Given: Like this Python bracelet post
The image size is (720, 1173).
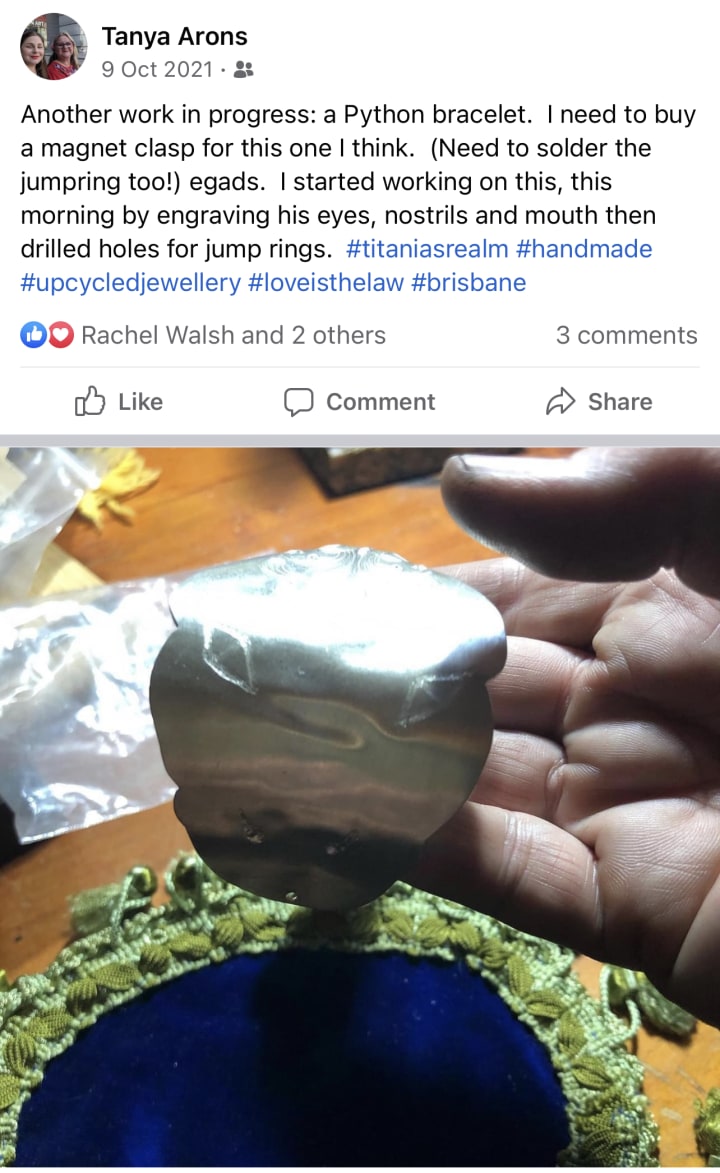Looking at the screenshot, I should click(119, 402).
